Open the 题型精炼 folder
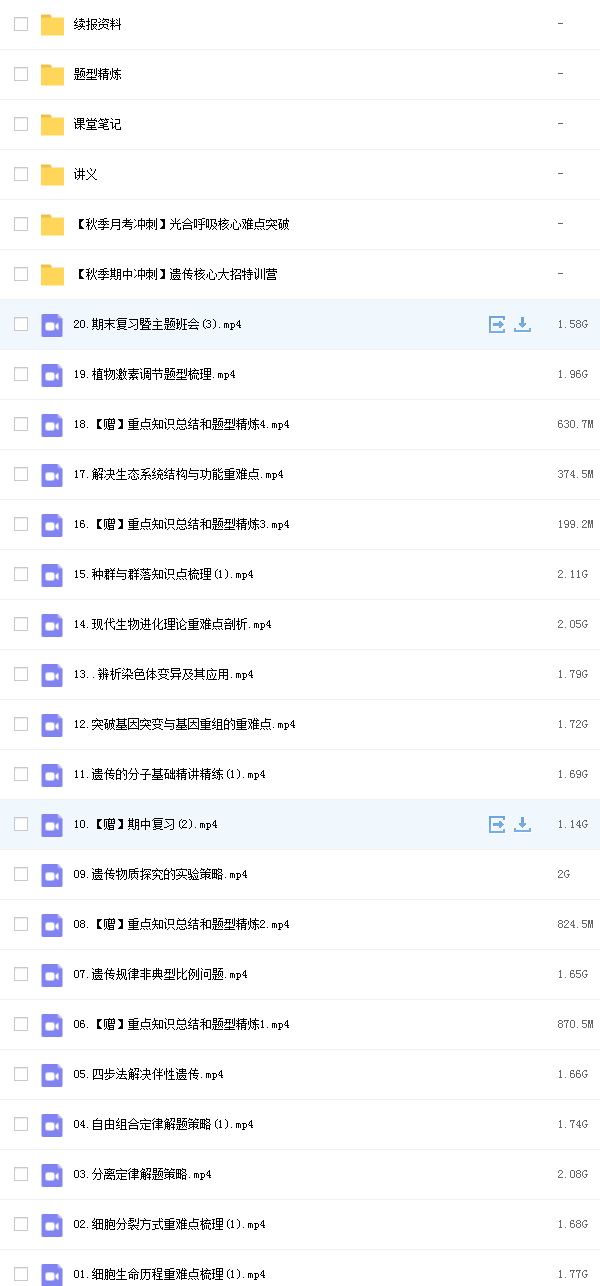 [x=97, y=74]
